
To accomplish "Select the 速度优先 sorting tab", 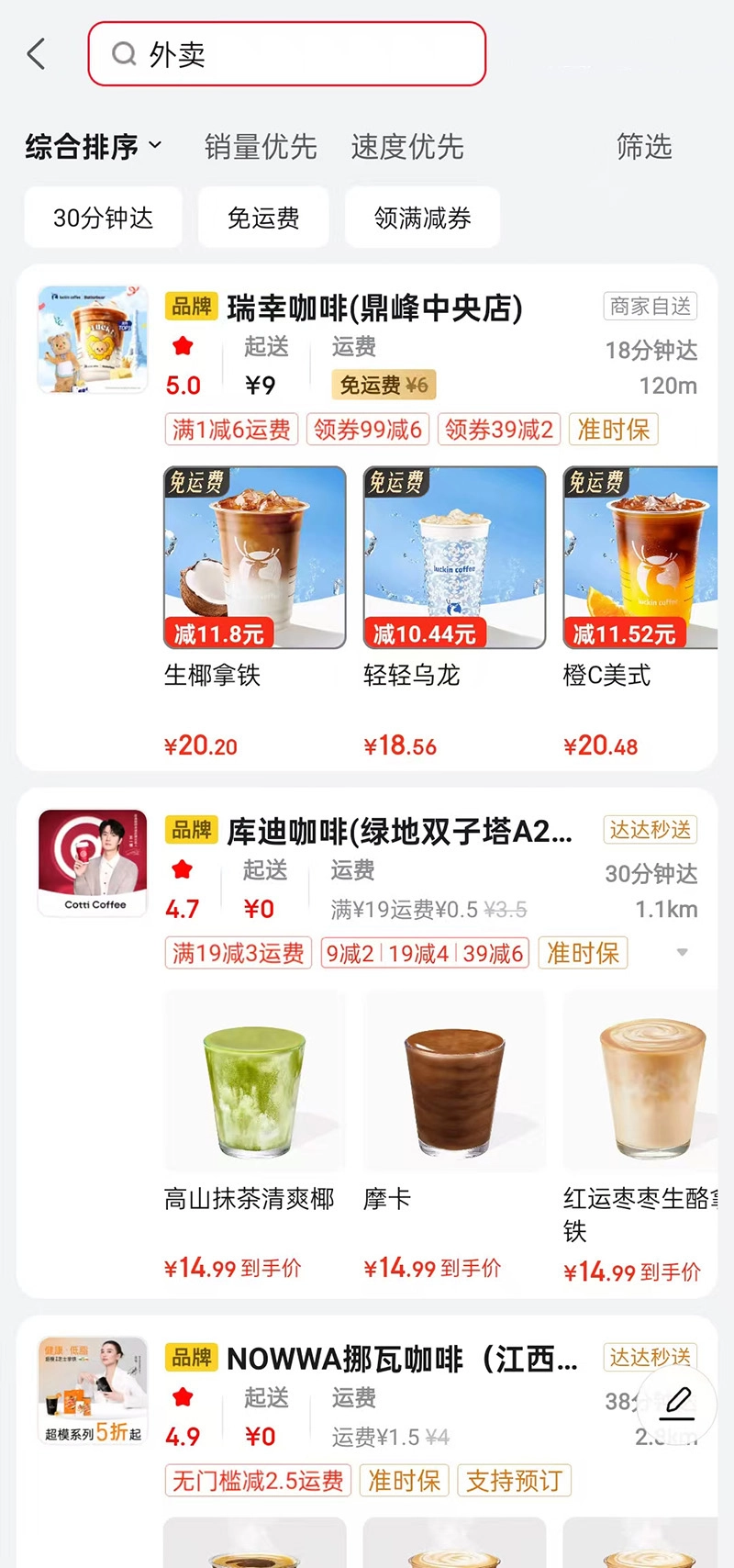I will (x=407, y=145).
